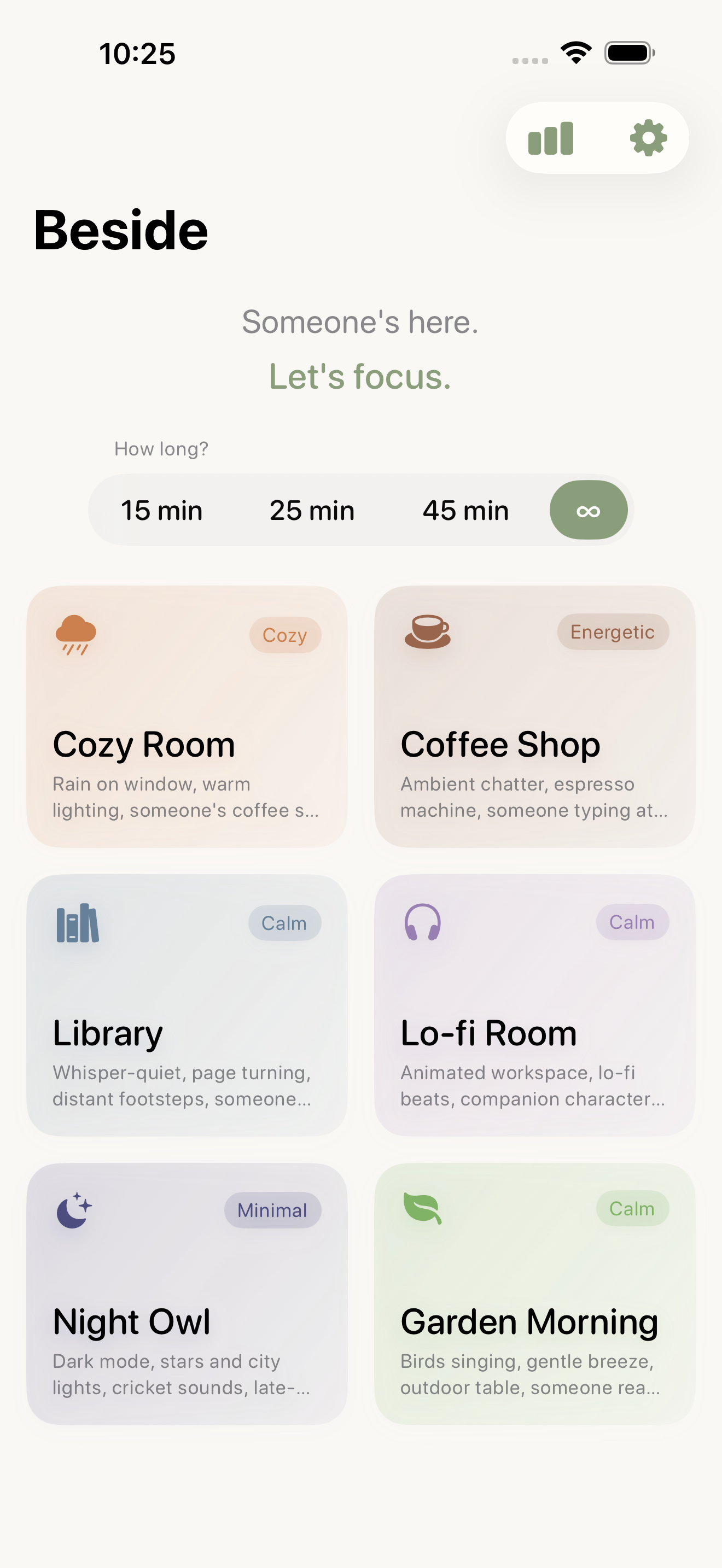The width and height of the screenshot is (722, 1568).
Task: Open the Cozy Room scene
Action: coord(187,715)
